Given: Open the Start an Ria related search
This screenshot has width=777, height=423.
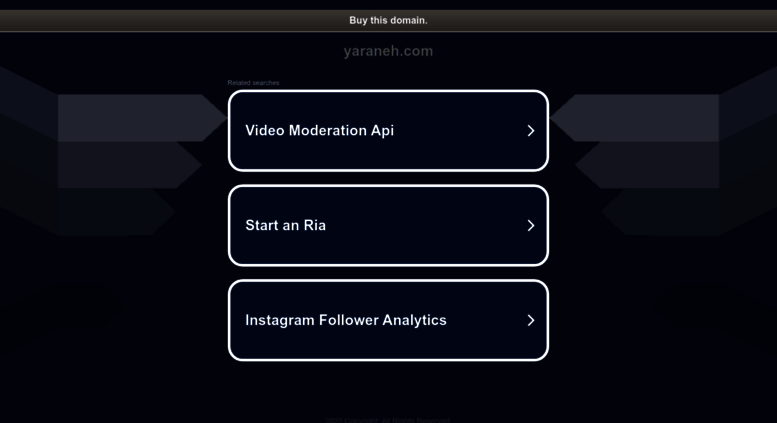Looking at the screenshot, I should [388, 226].
